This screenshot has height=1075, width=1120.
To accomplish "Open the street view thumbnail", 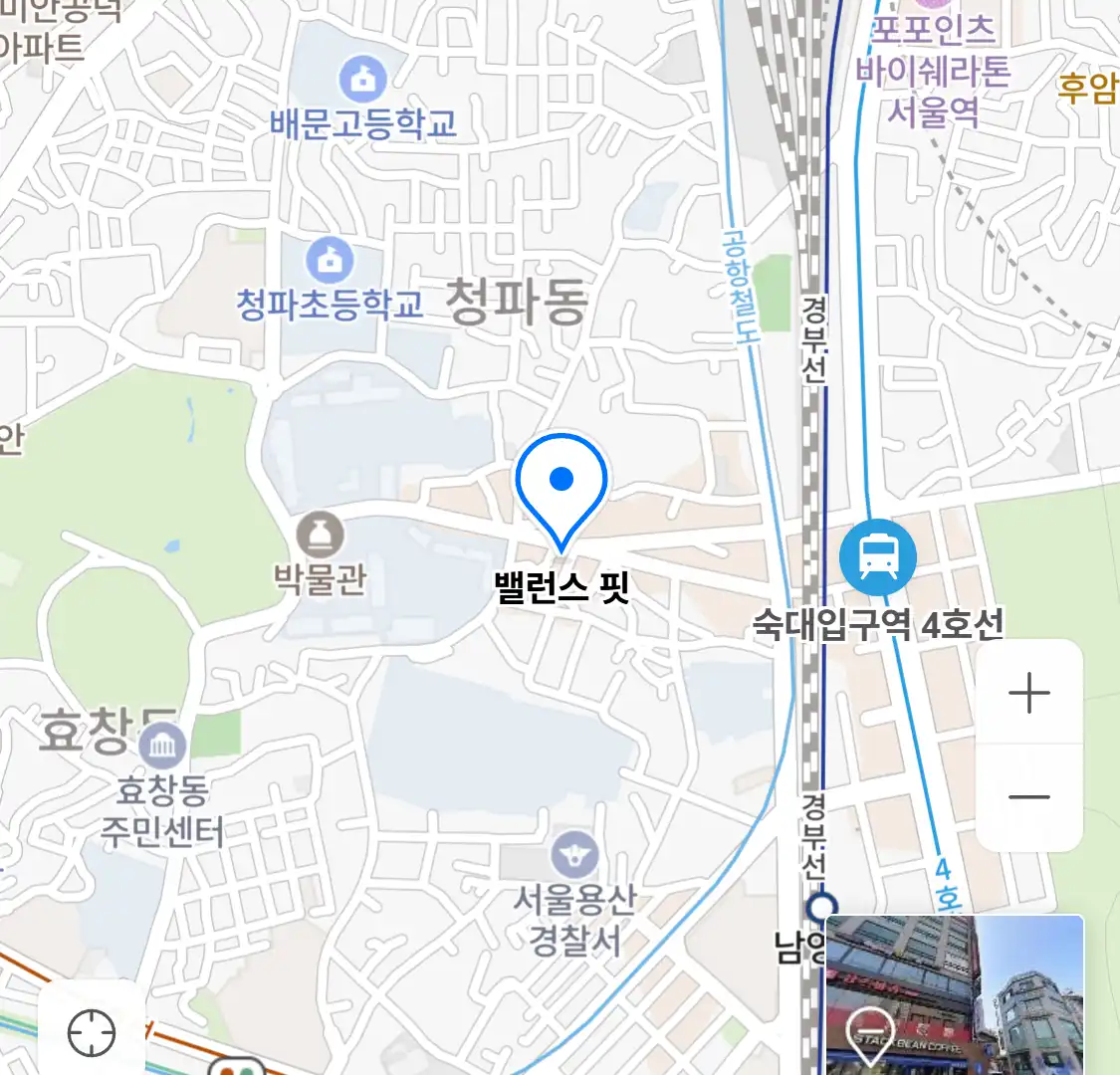I will pyautogui.click(x=954, y=993).
